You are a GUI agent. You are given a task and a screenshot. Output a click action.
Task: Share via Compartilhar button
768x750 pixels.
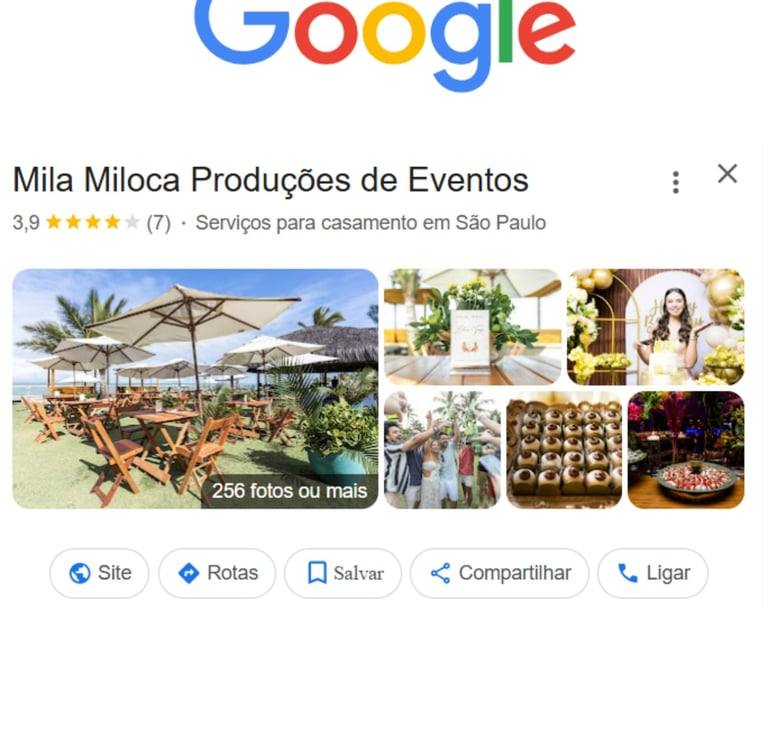point(499,573)
